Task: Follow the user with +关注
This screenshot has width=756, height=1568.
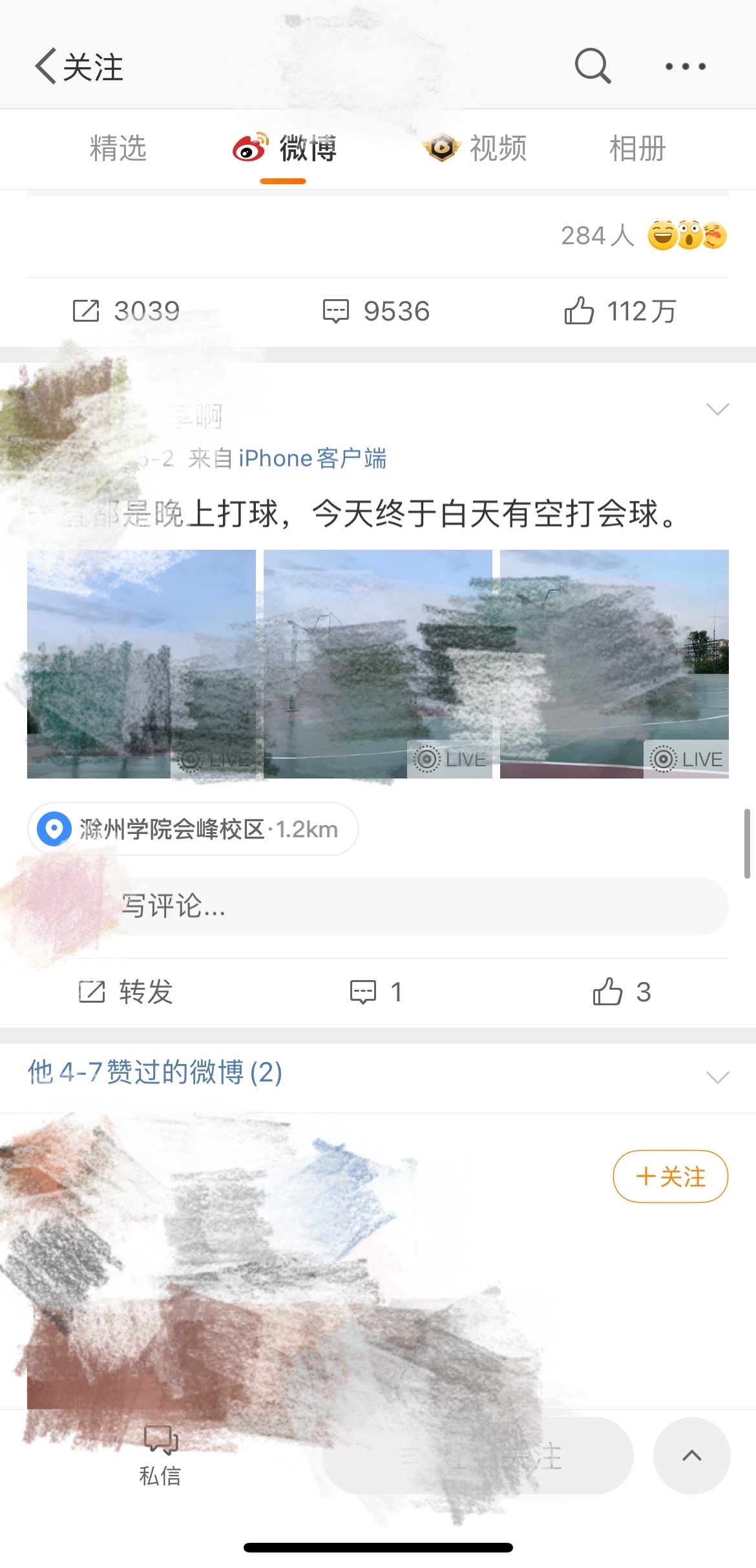Action: (x=670, y=1176)
